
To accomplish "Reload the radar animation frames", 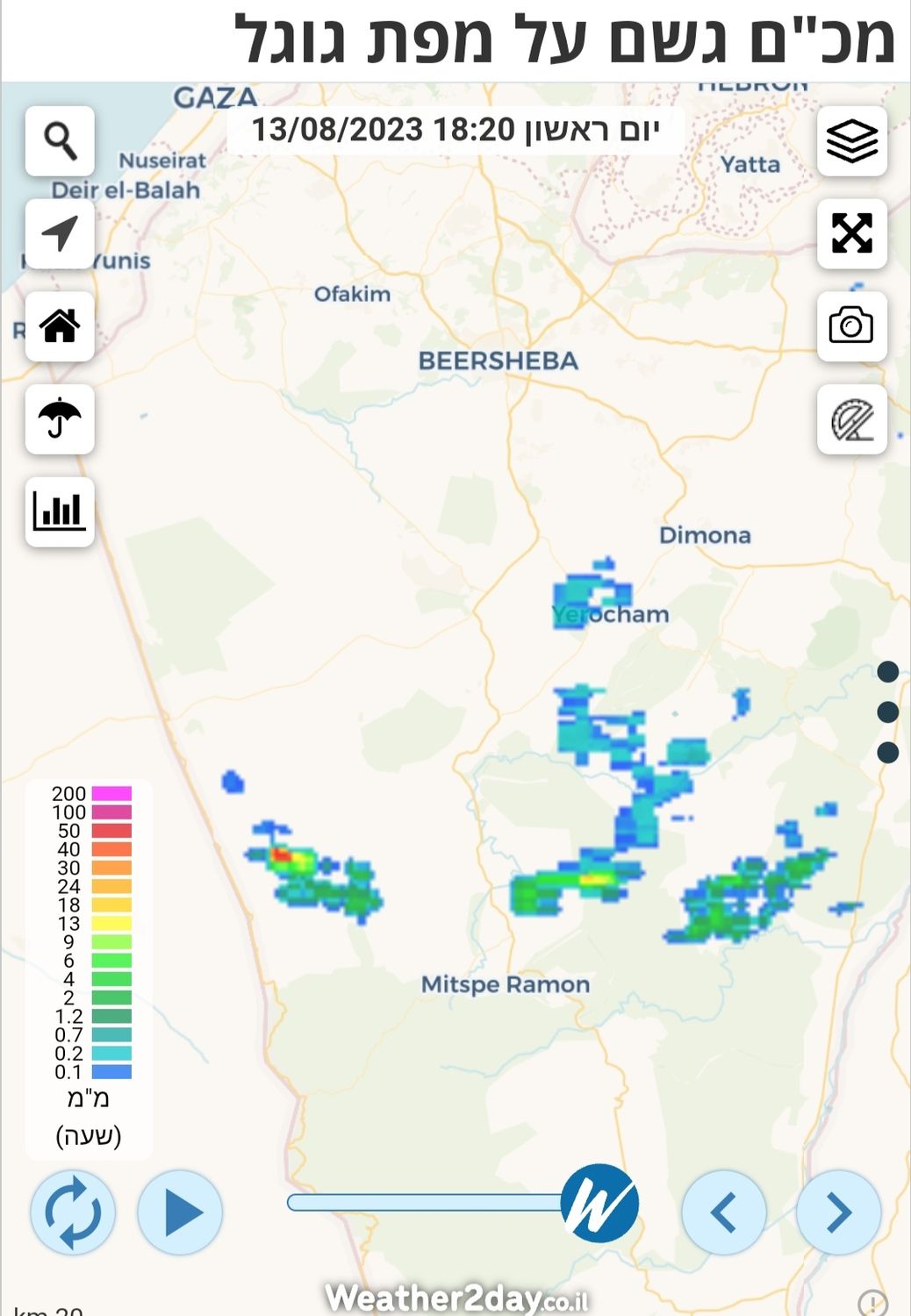I will [73, 1212].
